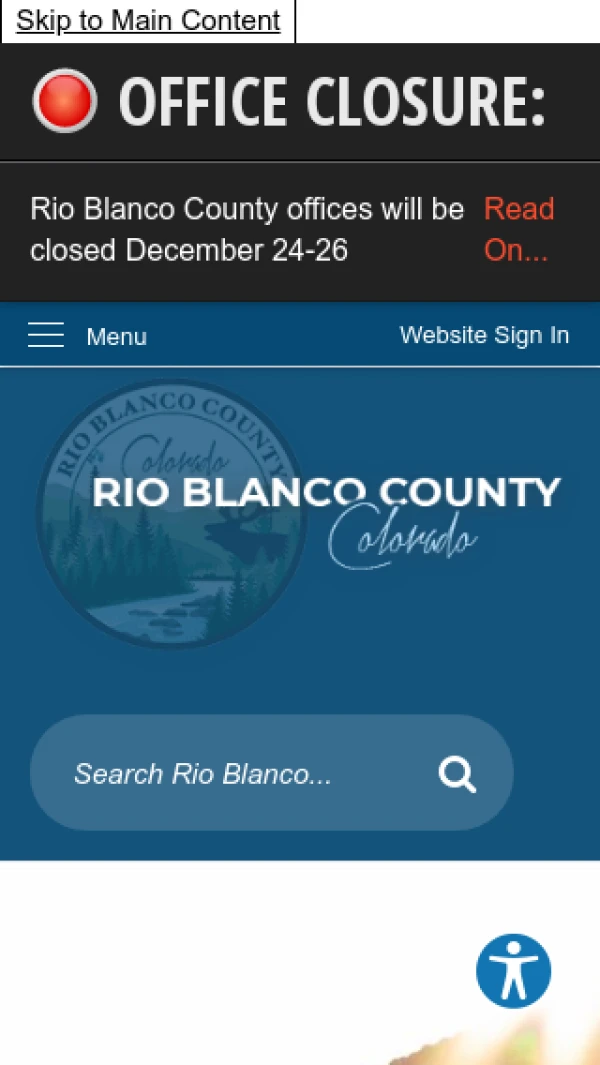Open the accessibility options button
600x1065 pixels.
[513, 971]
